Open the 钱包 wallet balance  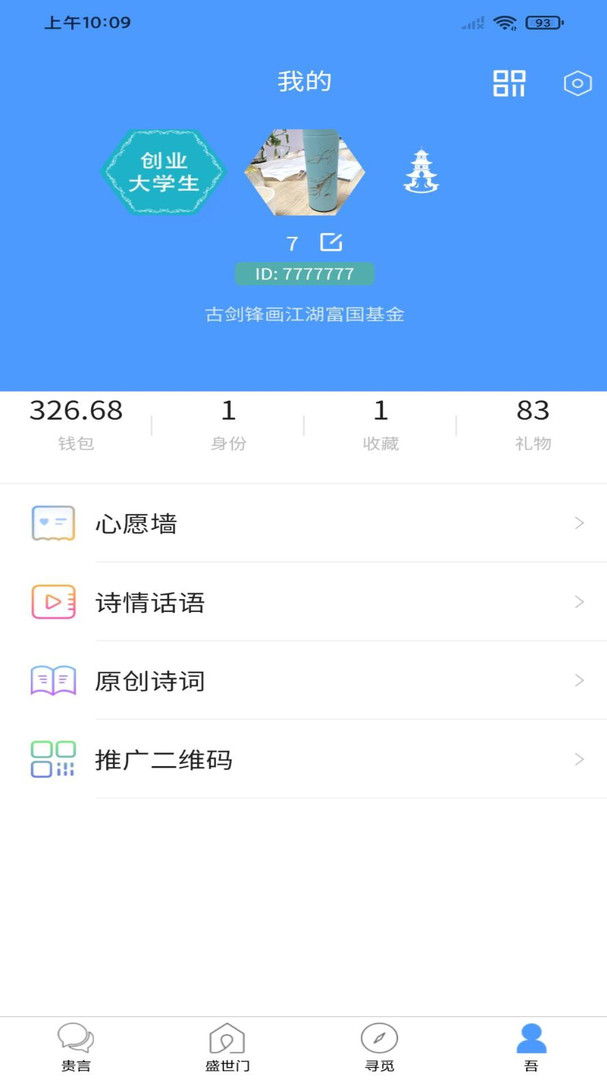76,424
